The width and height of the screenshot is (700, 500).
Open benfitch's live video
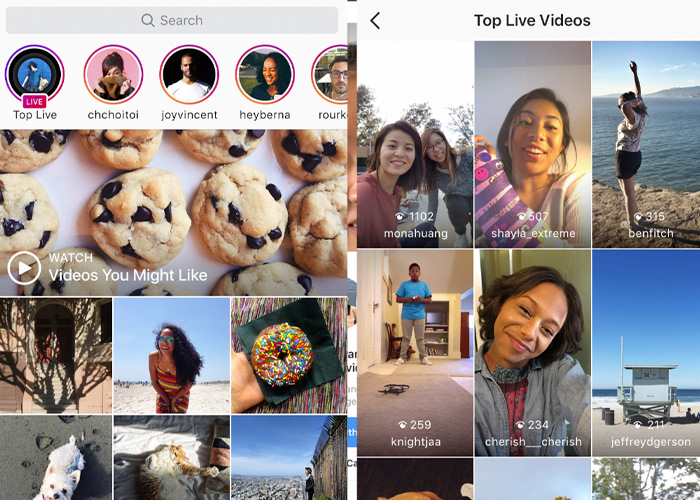pos(646,145)
